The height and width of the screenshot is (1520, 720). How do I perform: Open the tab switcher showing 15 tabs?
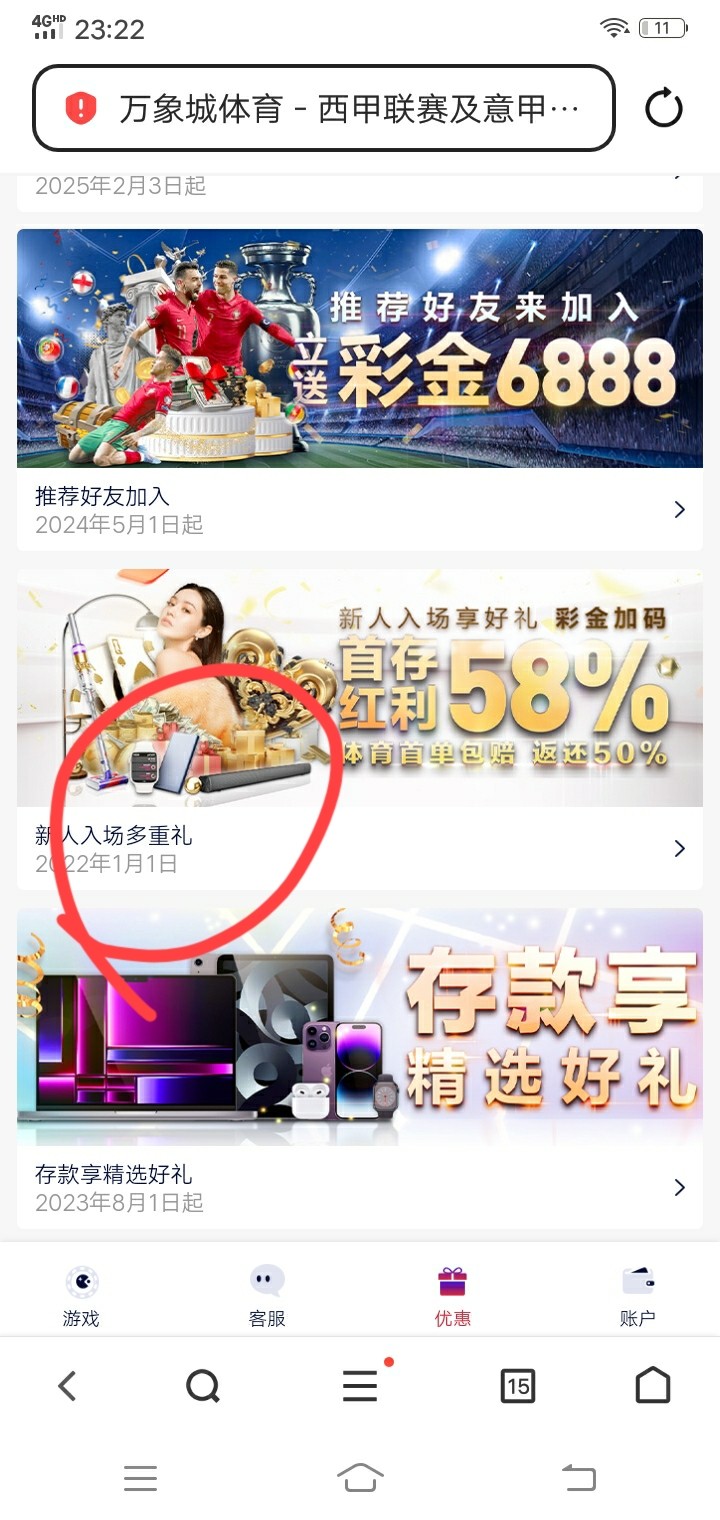click(x=518, y=1385)
